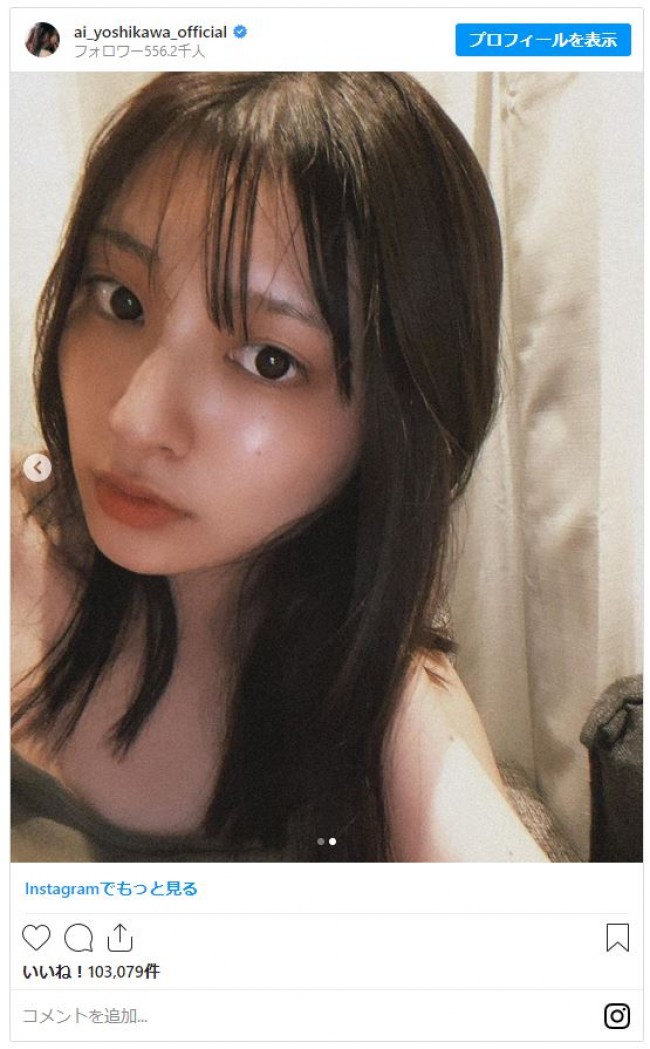Bookmark this post
Viewport: 650px width, 1049px height.
click(617, 937)
